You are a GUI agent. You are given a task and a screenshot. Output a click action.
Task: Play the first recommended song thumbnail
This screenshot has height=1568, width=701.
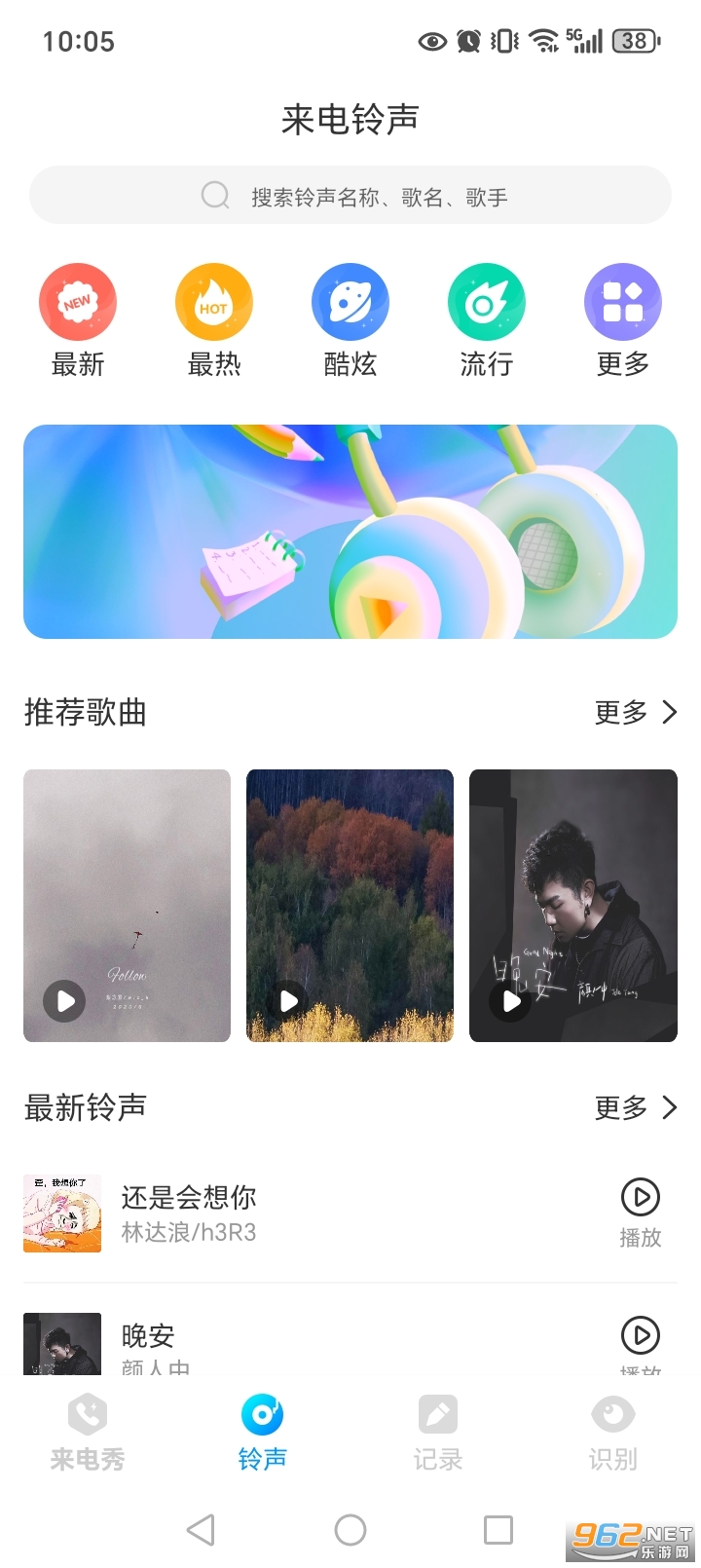pyautogui.click(x=126, y=906)
